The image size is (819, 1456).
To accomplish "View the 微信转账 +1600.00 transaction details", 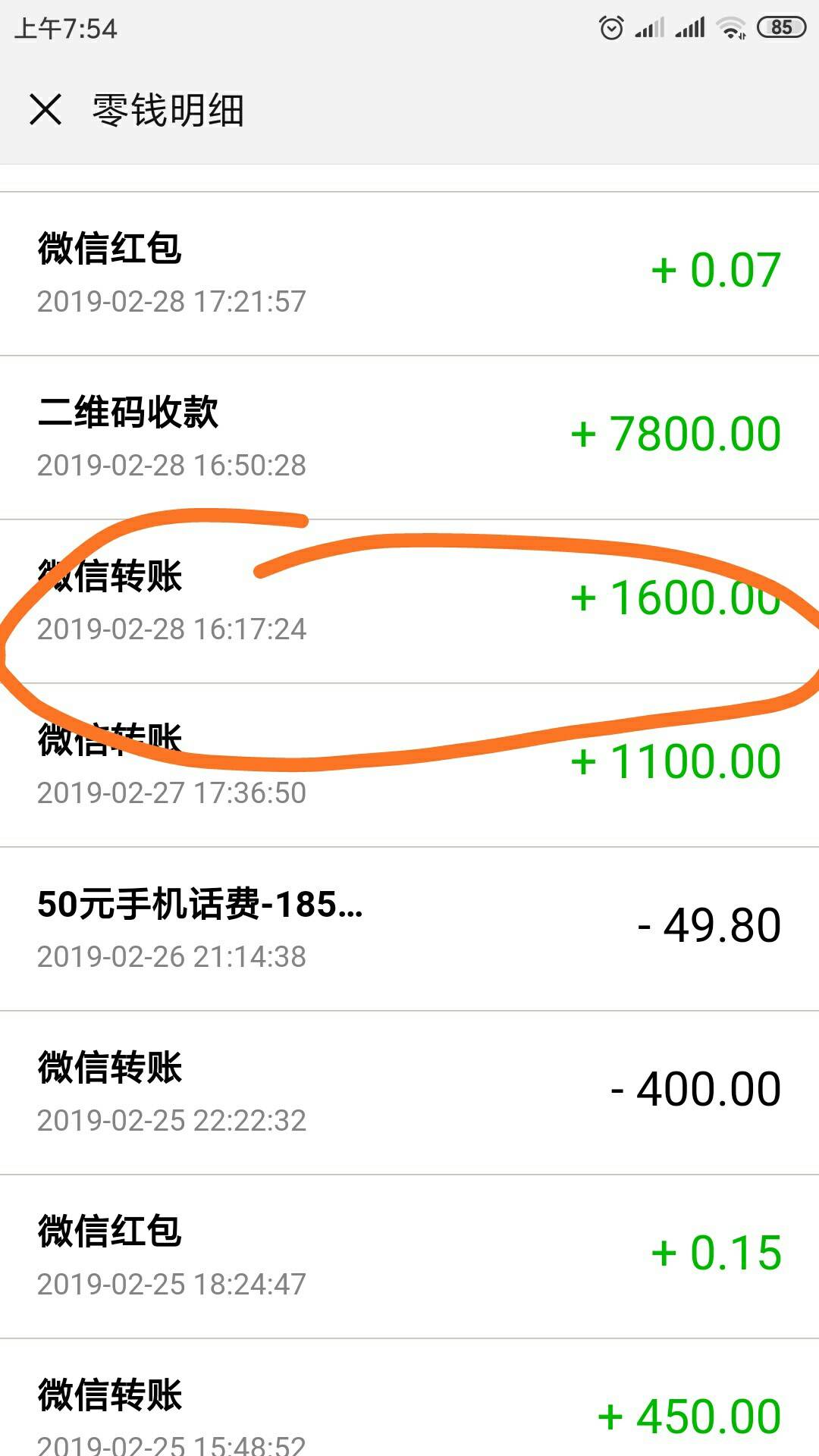I will pyautogui.click(x=409, y=601).
